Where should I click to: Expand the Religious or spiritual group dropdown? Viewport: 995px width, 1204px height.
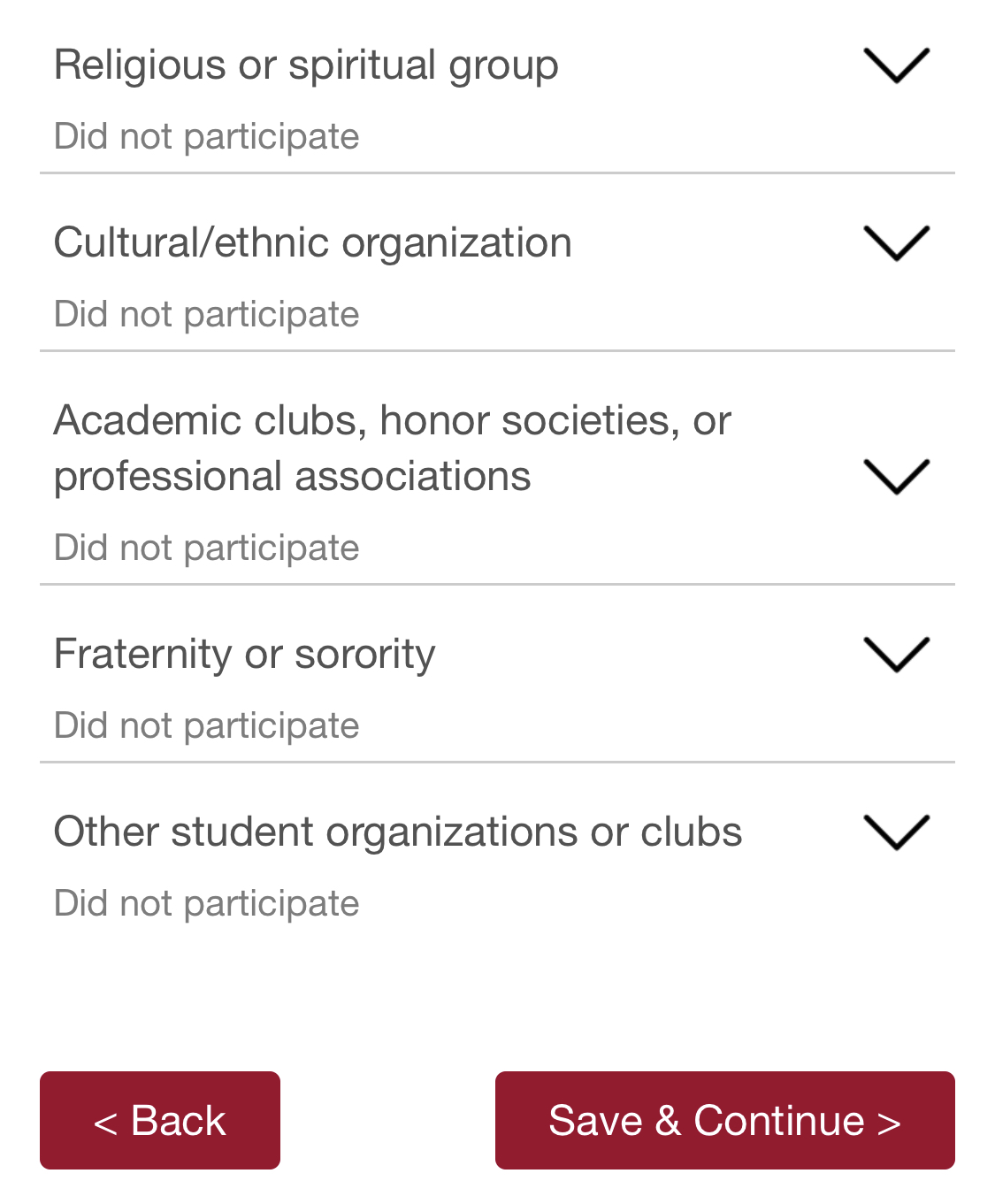coord(896,65)
